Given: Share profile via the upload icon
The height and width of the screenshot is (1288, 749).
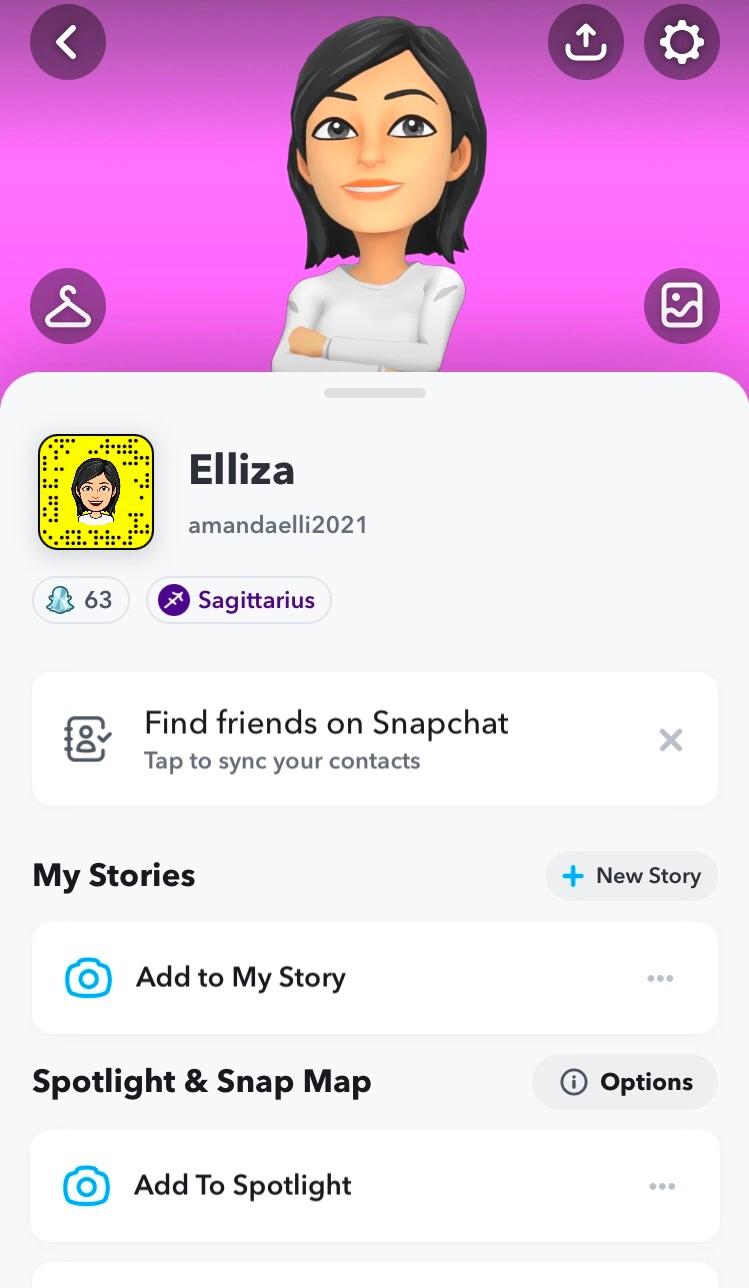Looking at the screenshot, I should [586, 42].
